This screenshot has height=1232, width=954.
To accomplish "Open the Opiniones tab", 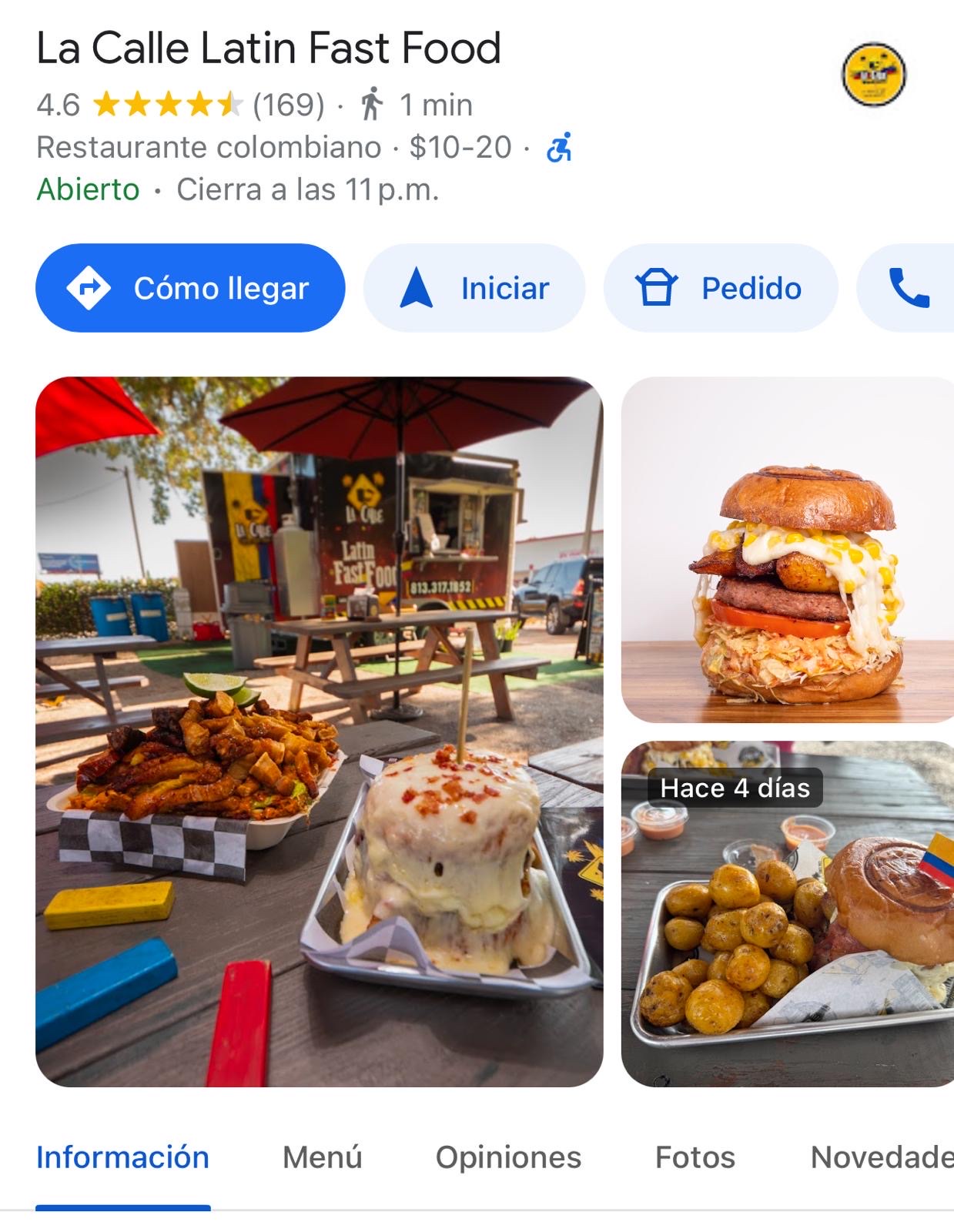I will (x=508, y=1157).
